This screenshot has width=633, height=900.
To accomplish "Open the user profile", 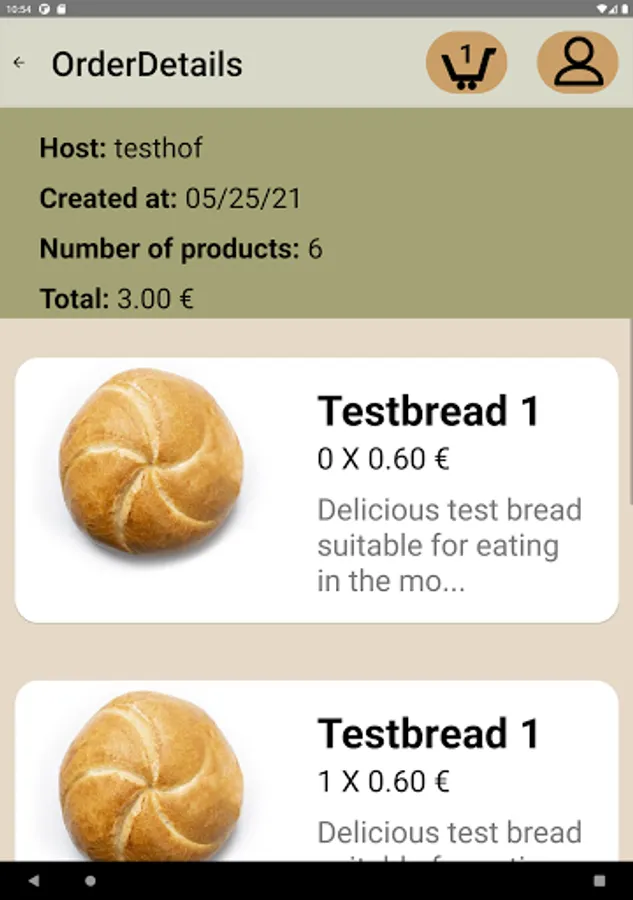I will click(577, 63).
